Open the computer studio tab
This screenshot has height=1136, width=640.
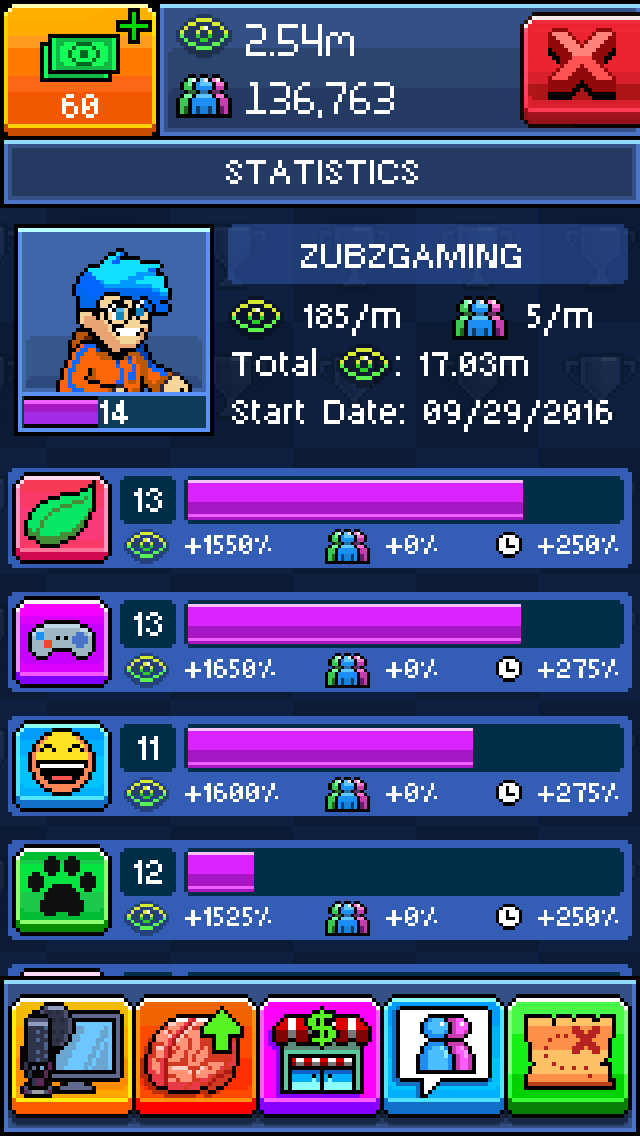pyautogui.click(x=72, y=1056)
